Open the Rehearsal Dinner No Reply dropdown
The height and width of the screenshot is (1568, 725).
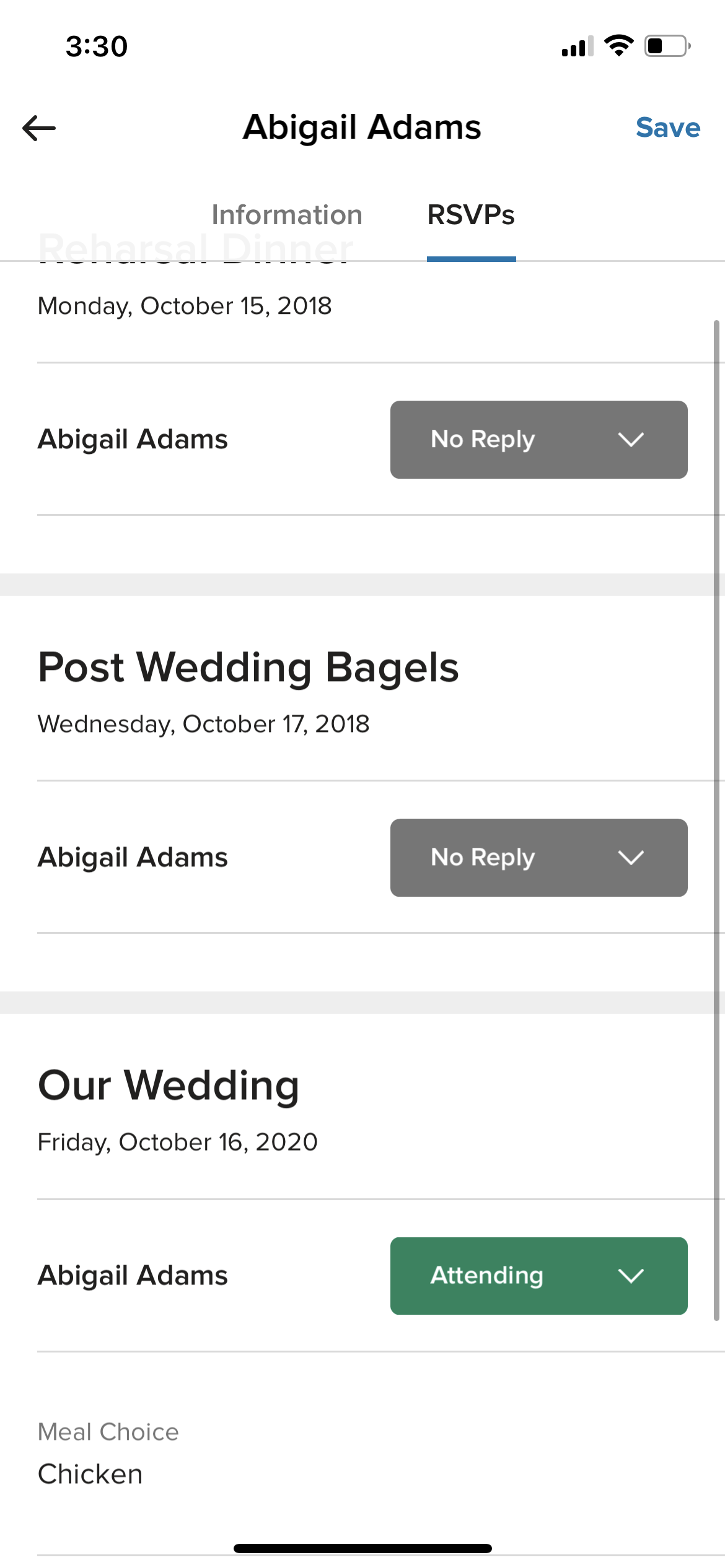(x=538, y=440)
